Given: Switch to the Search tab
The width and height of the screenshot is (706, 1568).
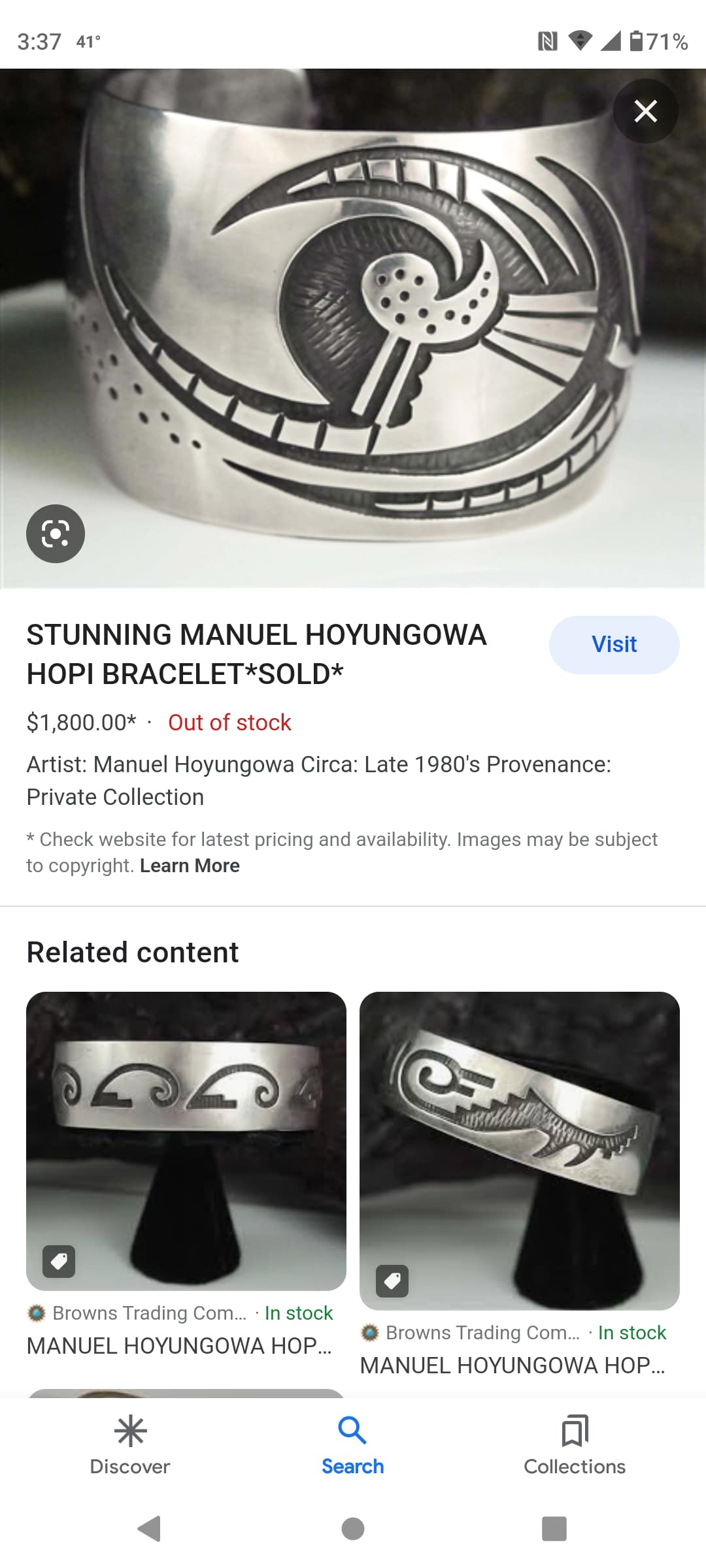Looking at the screenshot, I should coord(352,1445).
